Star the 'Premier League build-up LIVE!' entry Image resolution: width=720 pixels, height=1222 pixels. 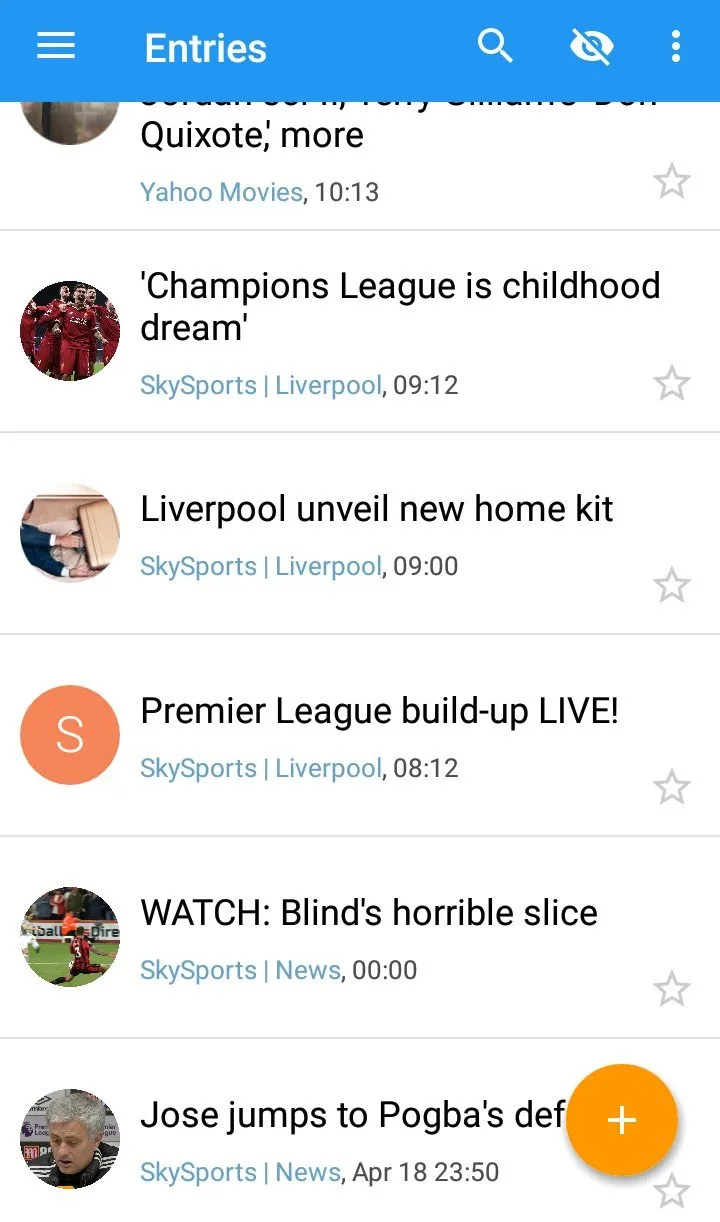(x=671, y=787)
